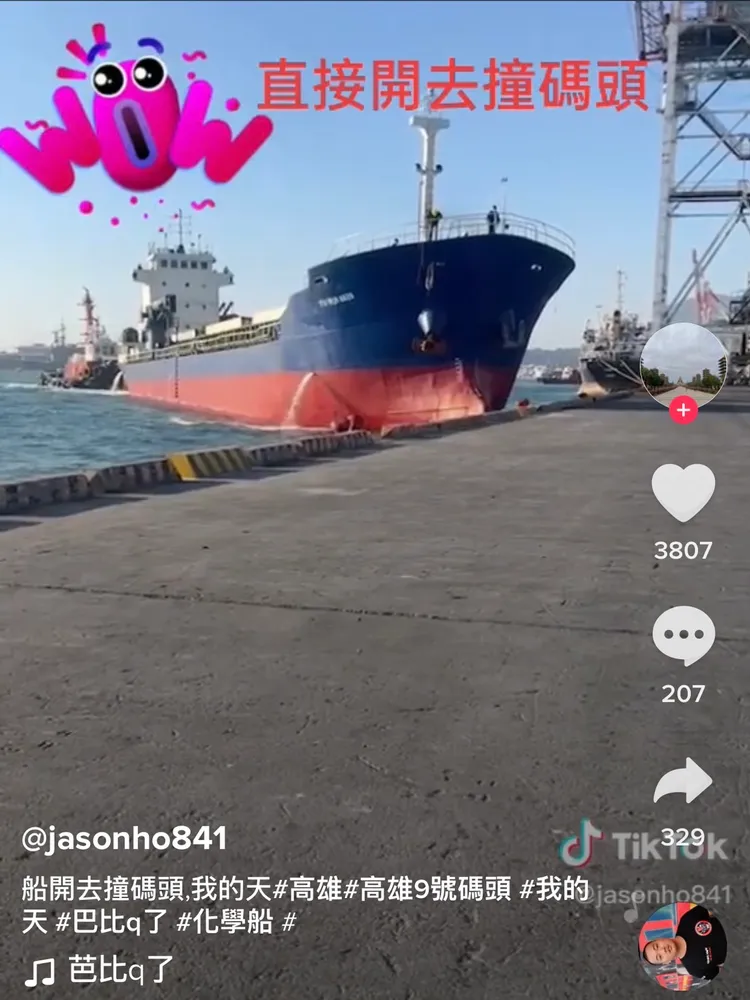This screenshot has width=750, height=1000.
Task: Share this video via arrow icon
Action: tap(683, 781)
